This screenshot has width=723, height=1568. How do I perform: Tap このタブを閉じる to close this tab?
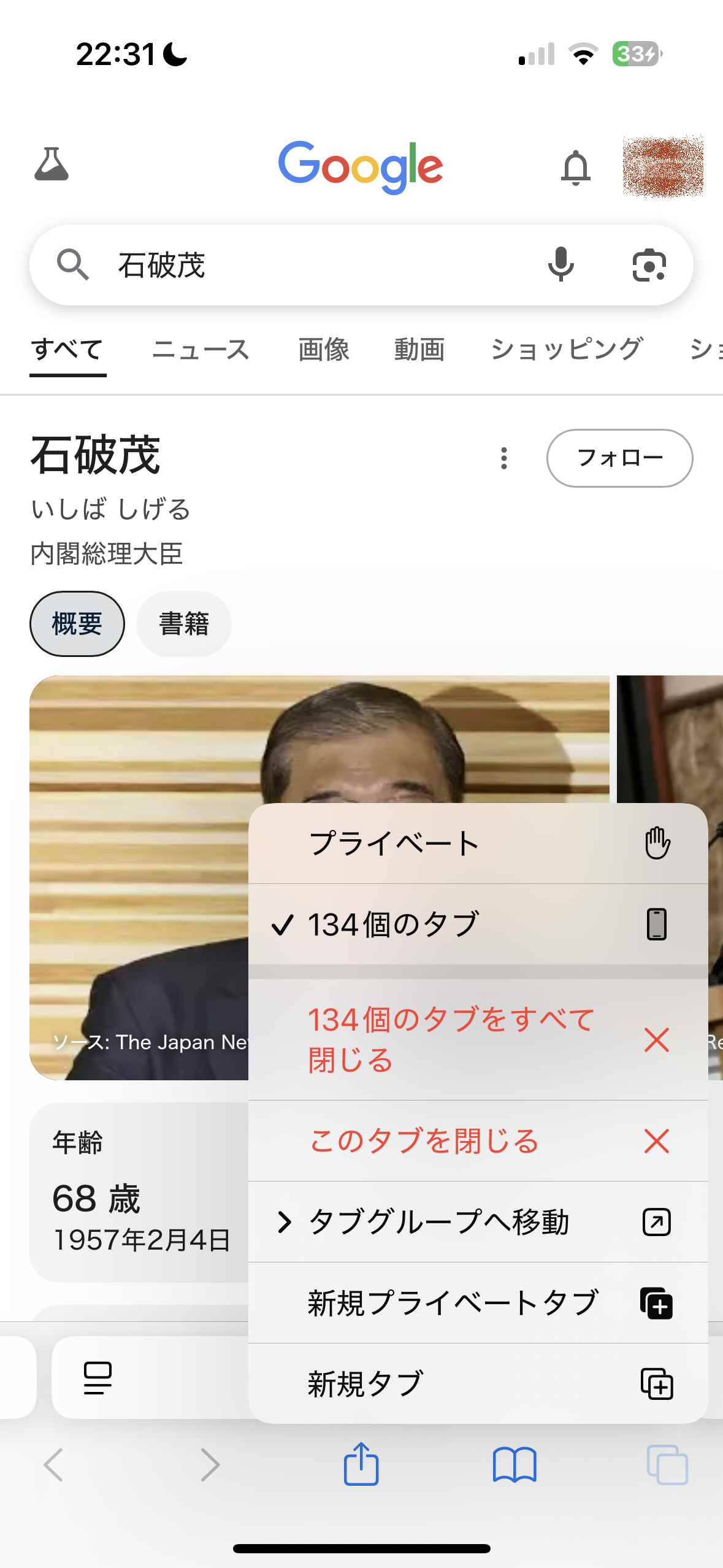(478, 1141)
